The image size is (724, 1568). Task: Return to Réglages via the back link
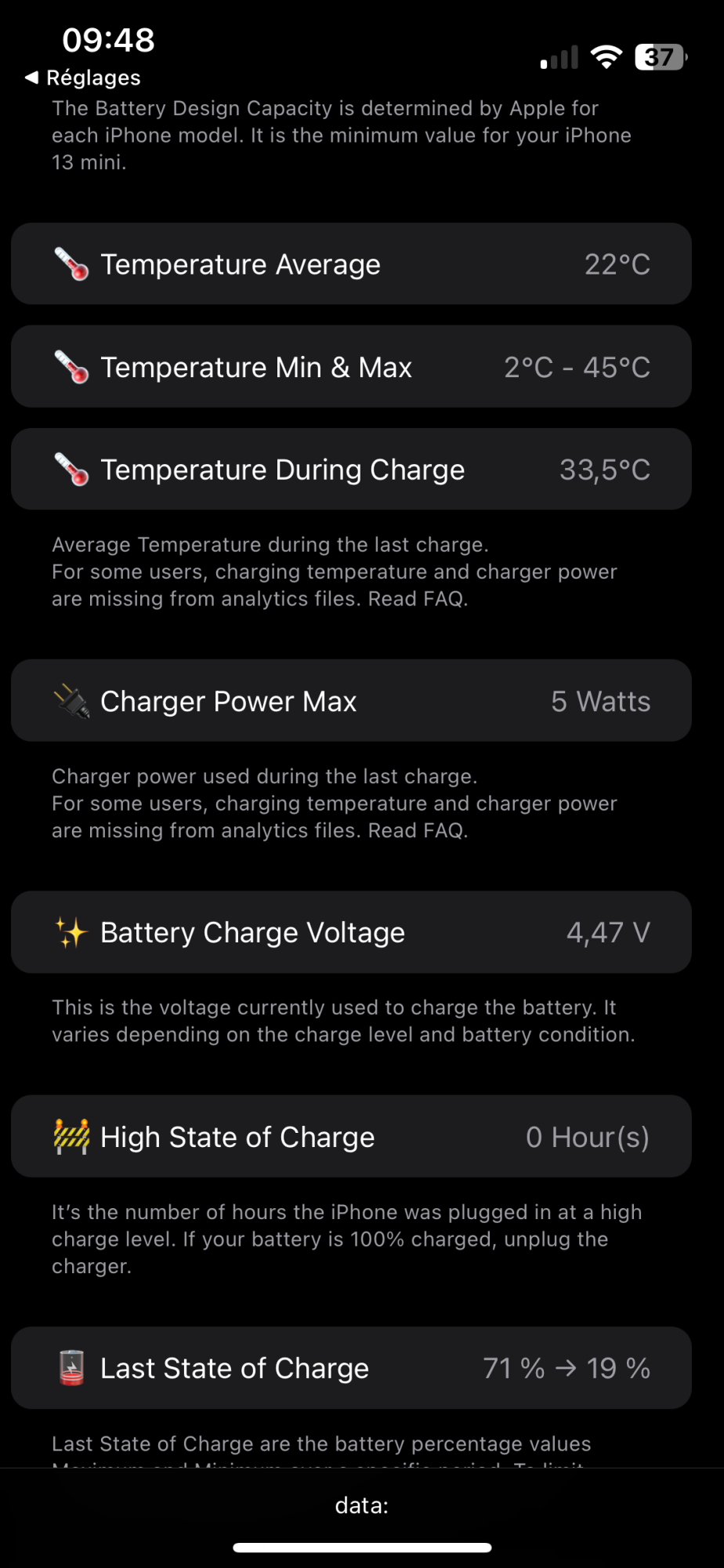pos(83,78)
